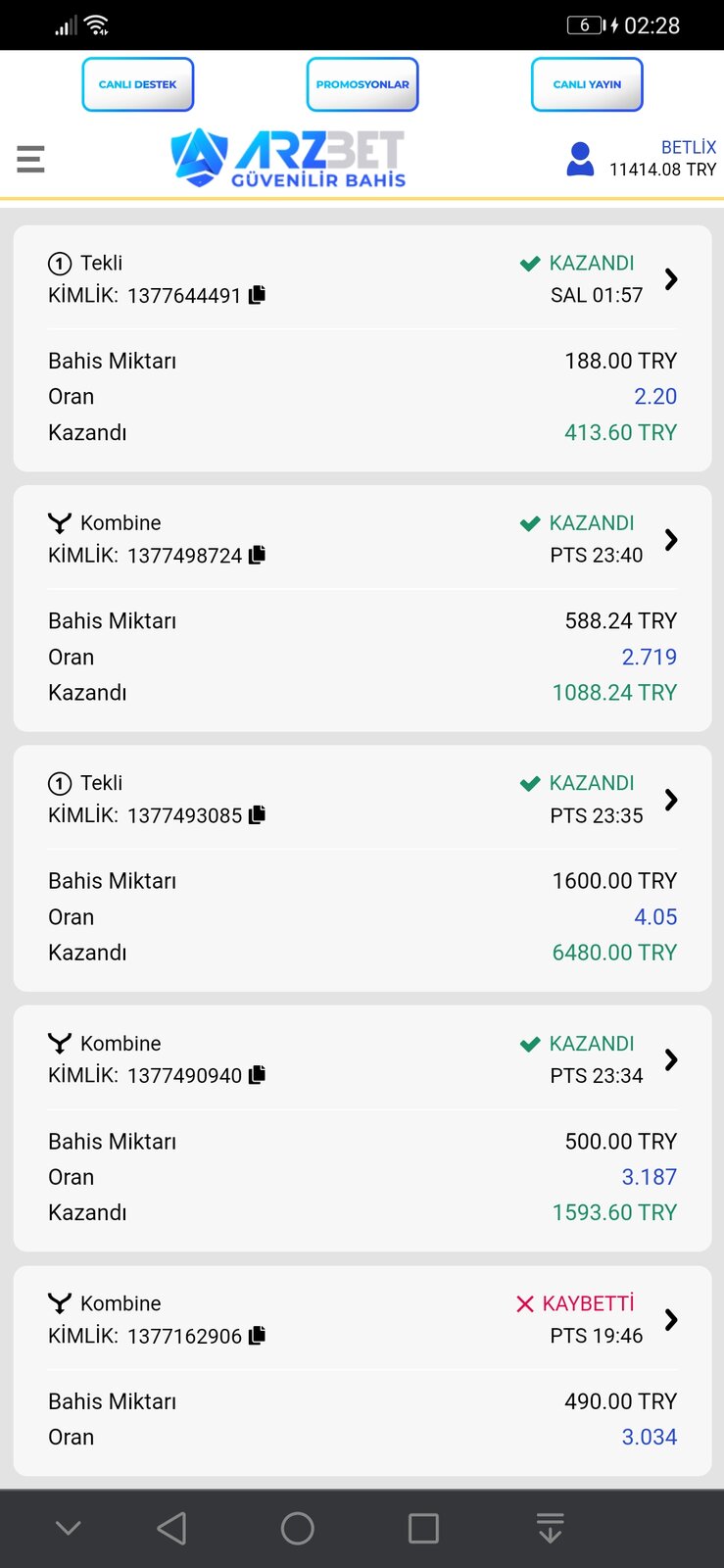Copy bet ID 1377644491

pyautogui.click(x=257, y=295)
